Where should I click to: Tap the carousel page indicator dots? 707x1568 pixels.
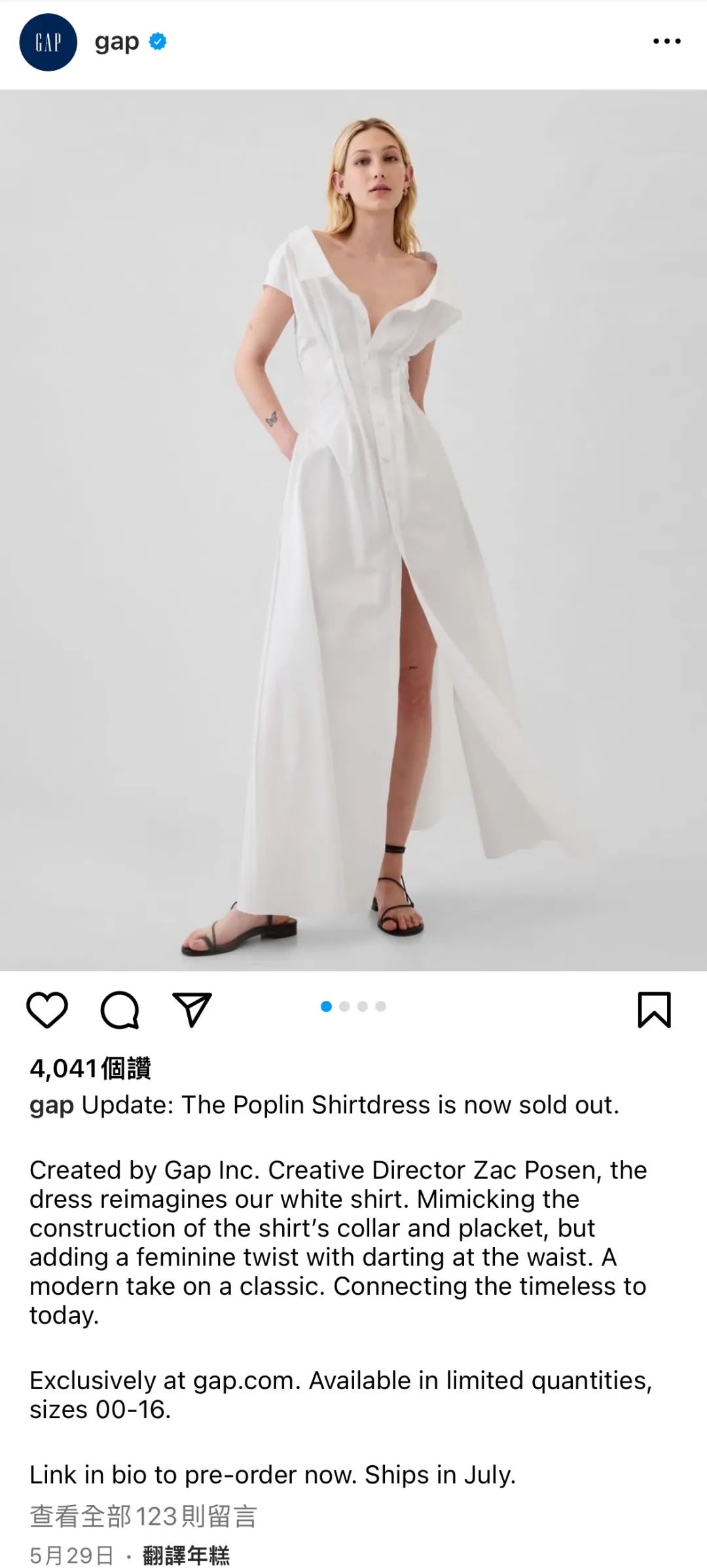tap(353, 1006)
